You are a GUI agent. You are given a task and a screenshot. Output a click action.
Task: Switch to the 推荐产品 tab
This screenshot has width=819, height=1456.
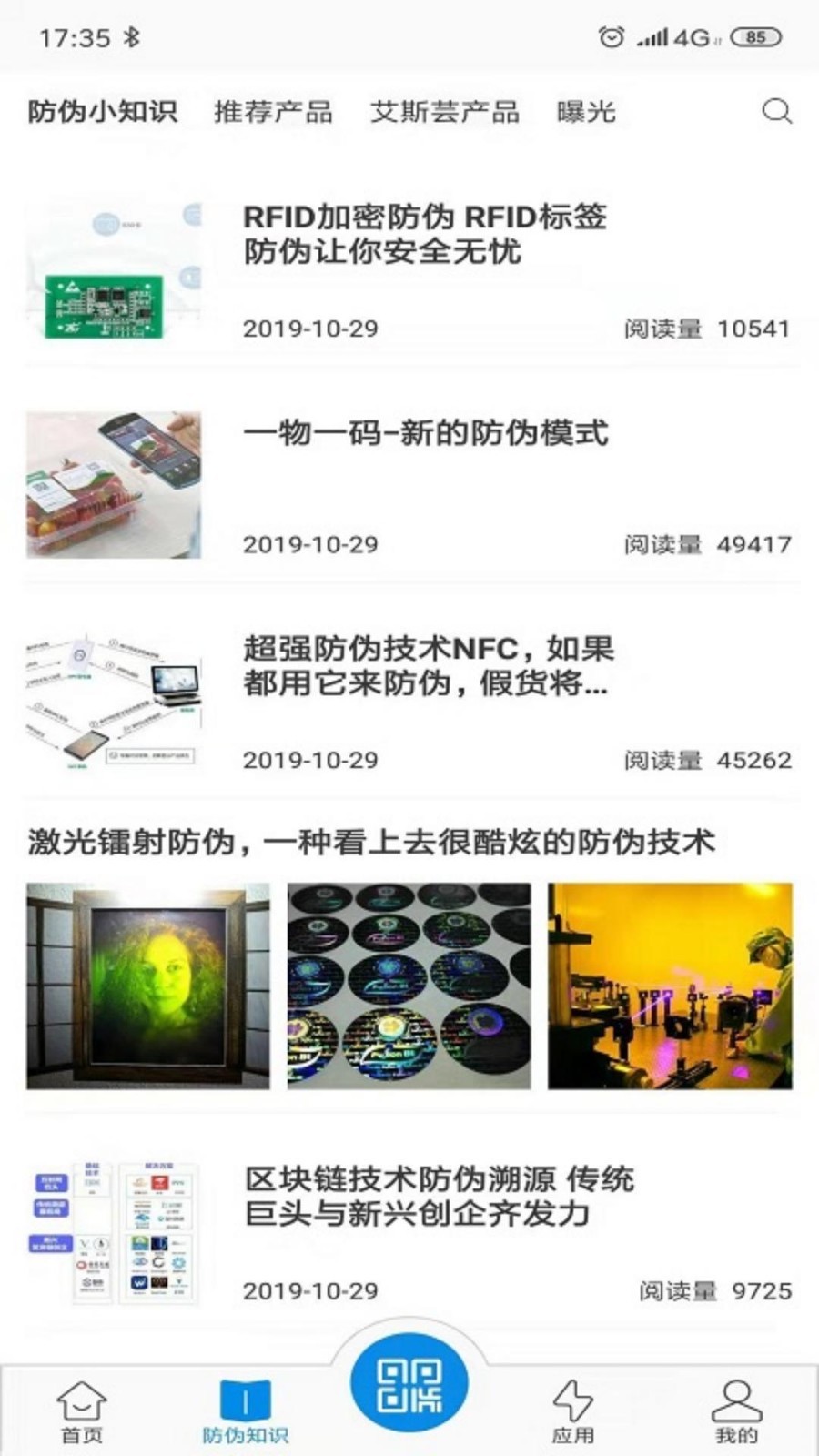tap(273, 112)
